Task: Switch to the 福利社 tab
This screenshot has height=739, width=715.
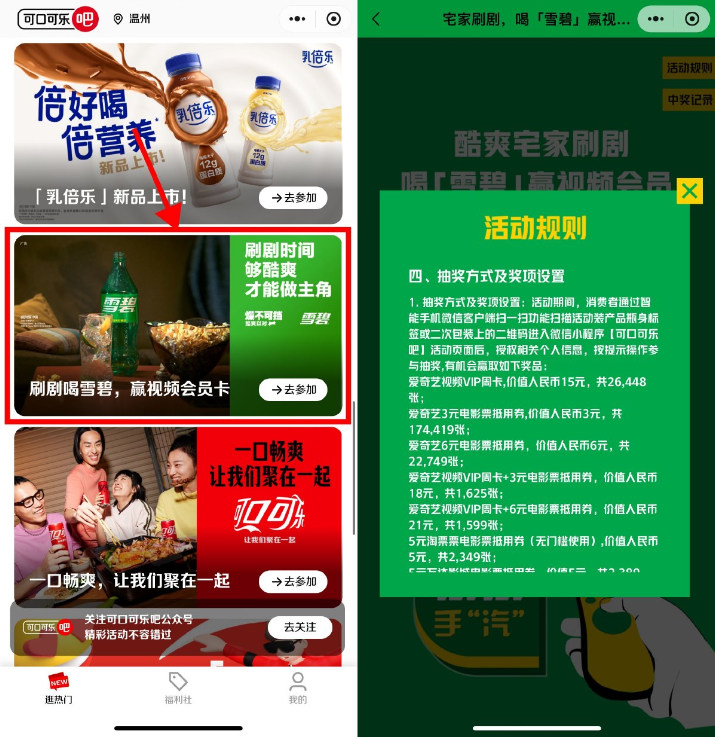Action: pos(178,689)
